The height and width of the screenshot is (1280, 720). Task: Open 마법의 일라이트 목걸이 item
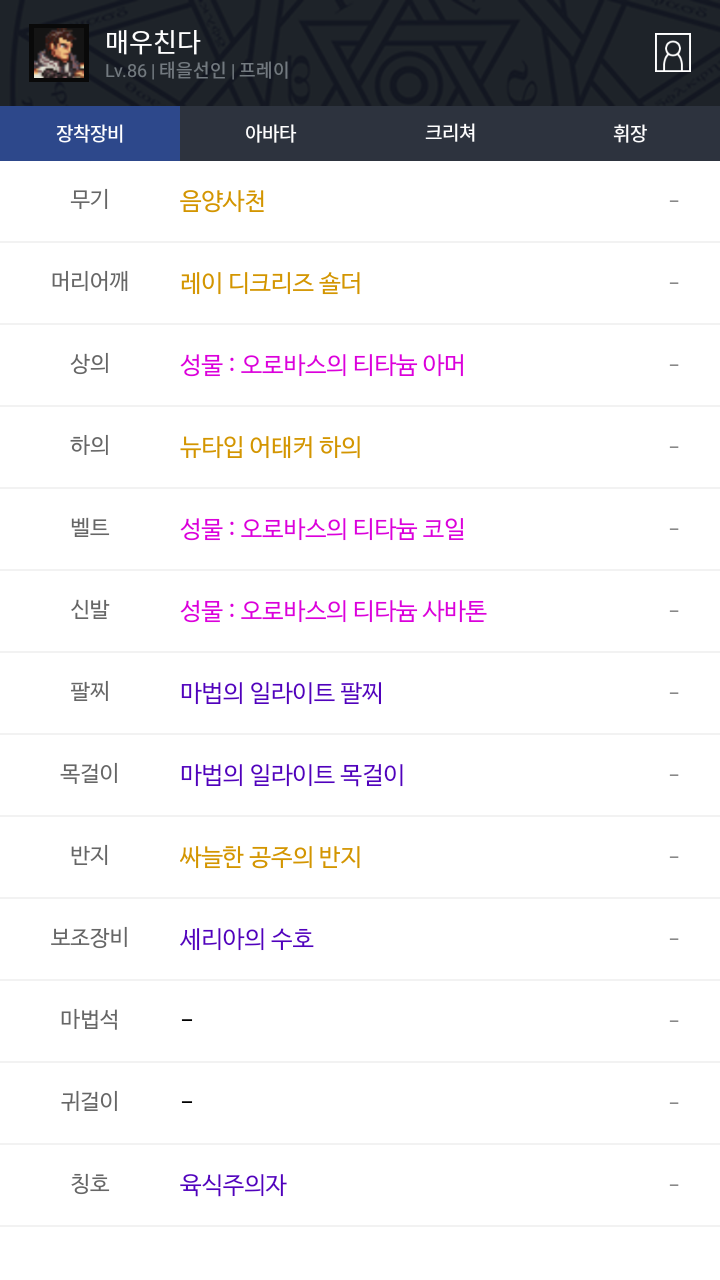point(292,775)
